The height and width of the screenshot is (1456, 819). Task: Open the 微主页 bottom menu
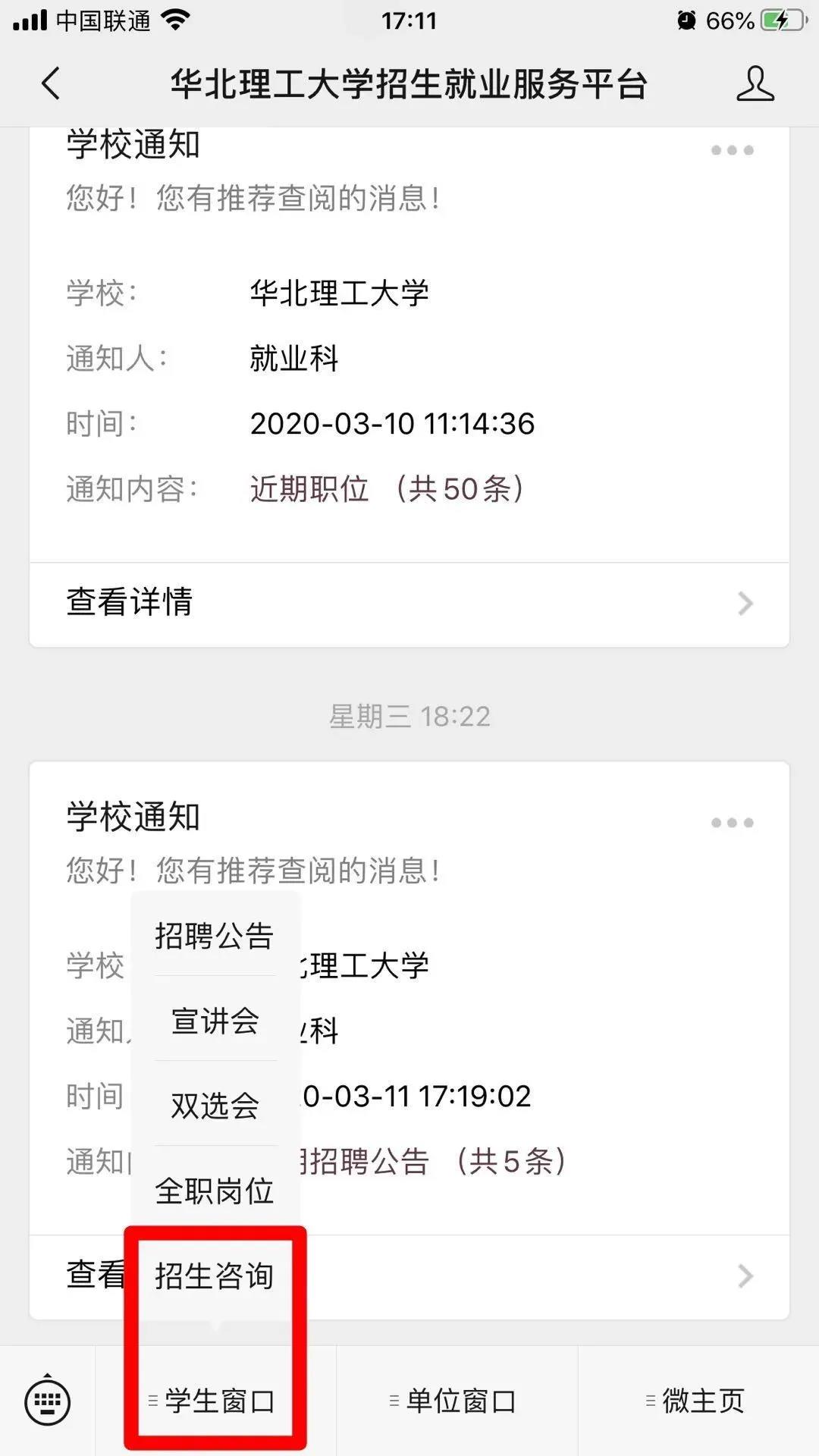coord(698,1401)
